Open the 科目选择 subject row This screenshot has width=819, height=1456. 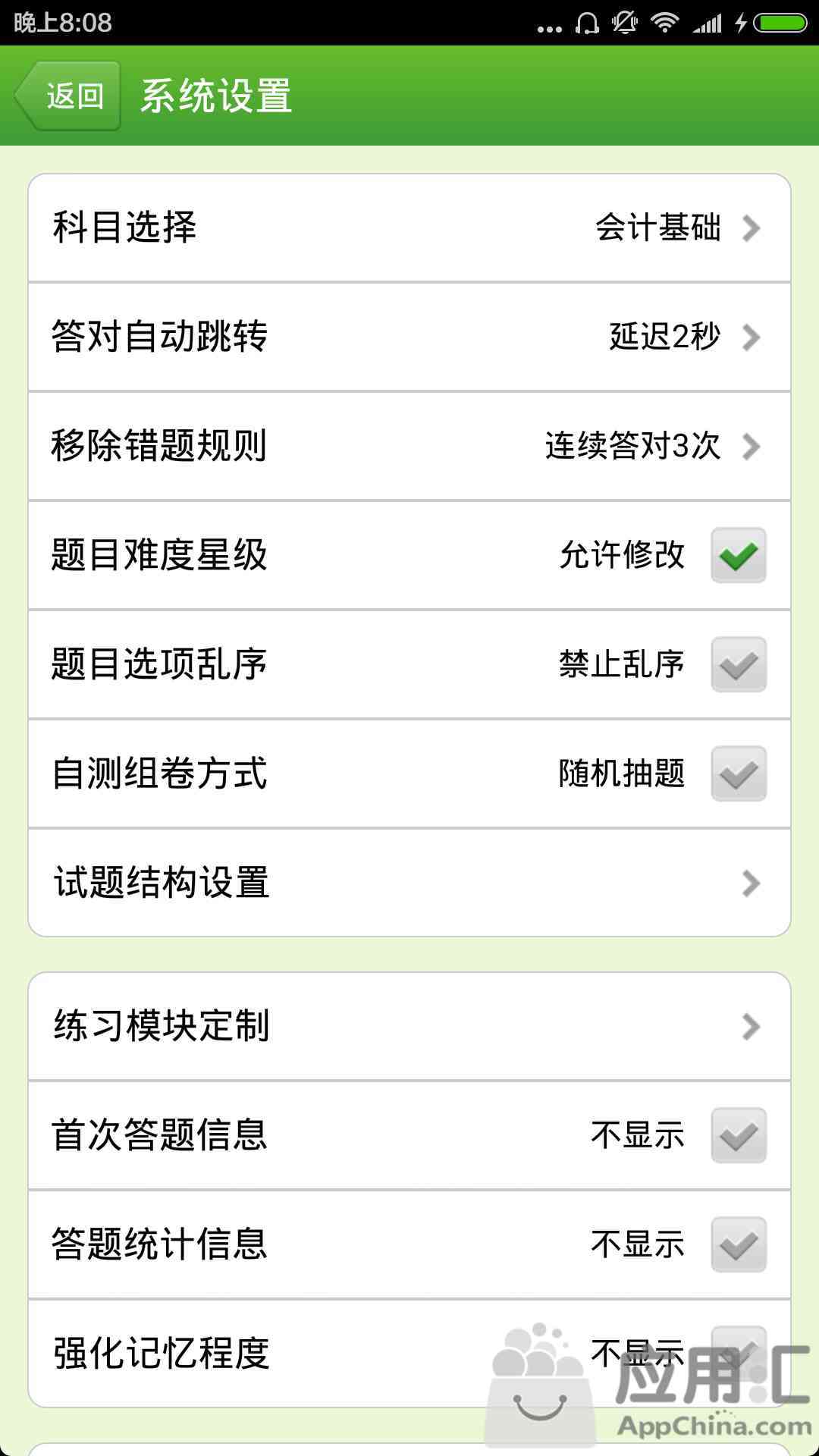[409, 228]
